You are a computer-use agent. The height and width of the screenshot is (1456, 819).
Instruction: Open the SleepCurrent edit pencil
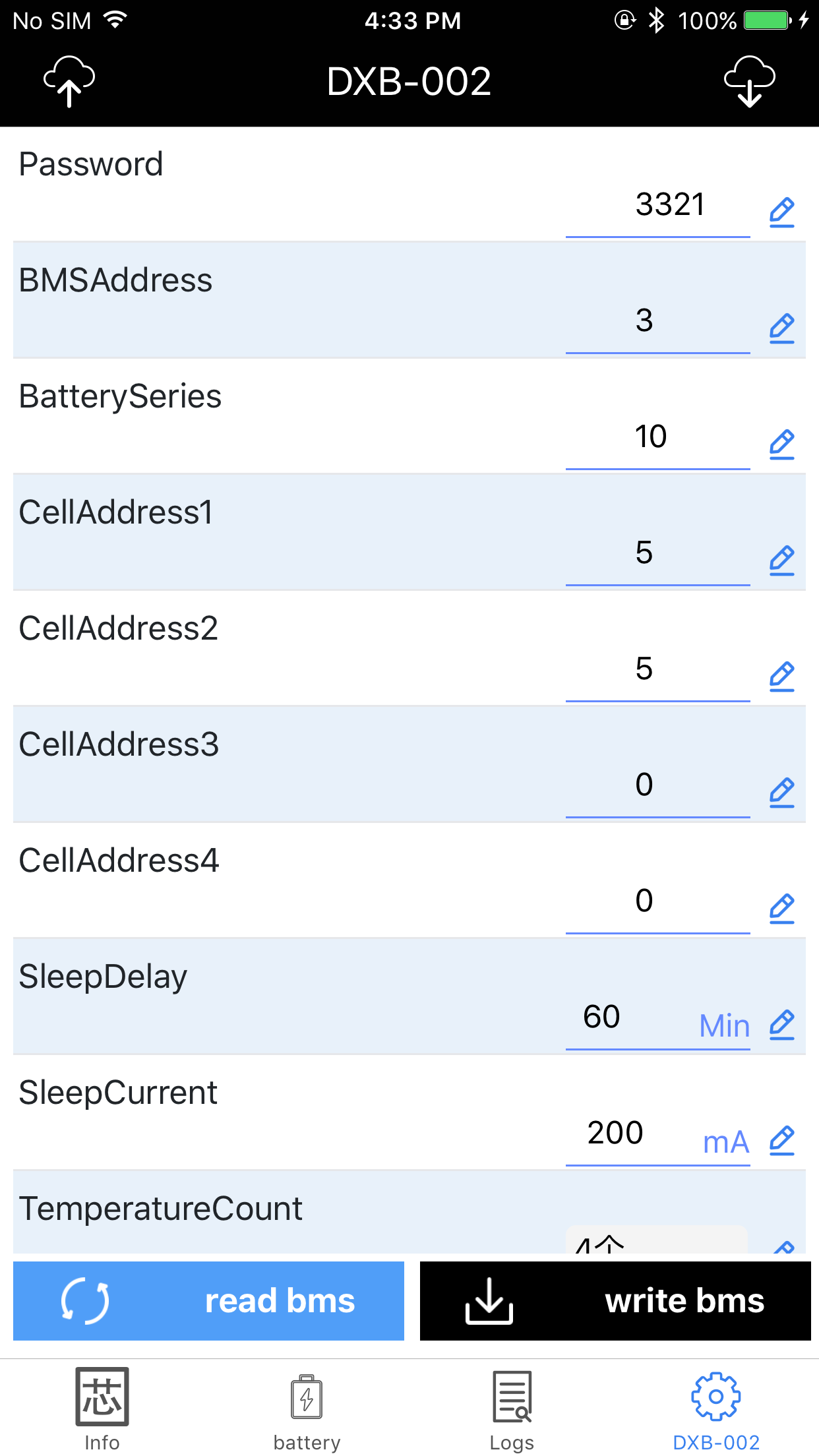pos(781,1140)
